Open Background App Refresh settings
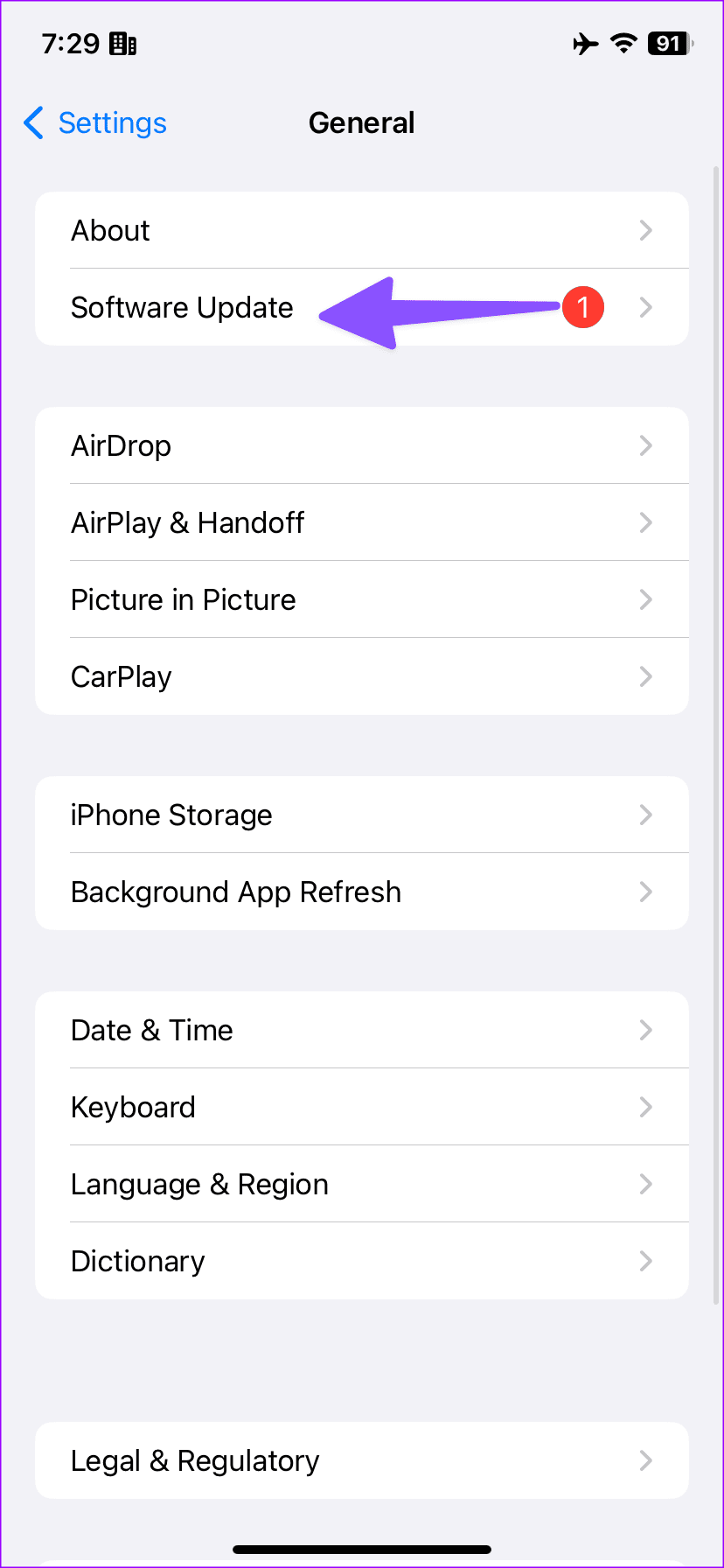The width and height of the screenshot is (724, 1568). click(236, 892)
